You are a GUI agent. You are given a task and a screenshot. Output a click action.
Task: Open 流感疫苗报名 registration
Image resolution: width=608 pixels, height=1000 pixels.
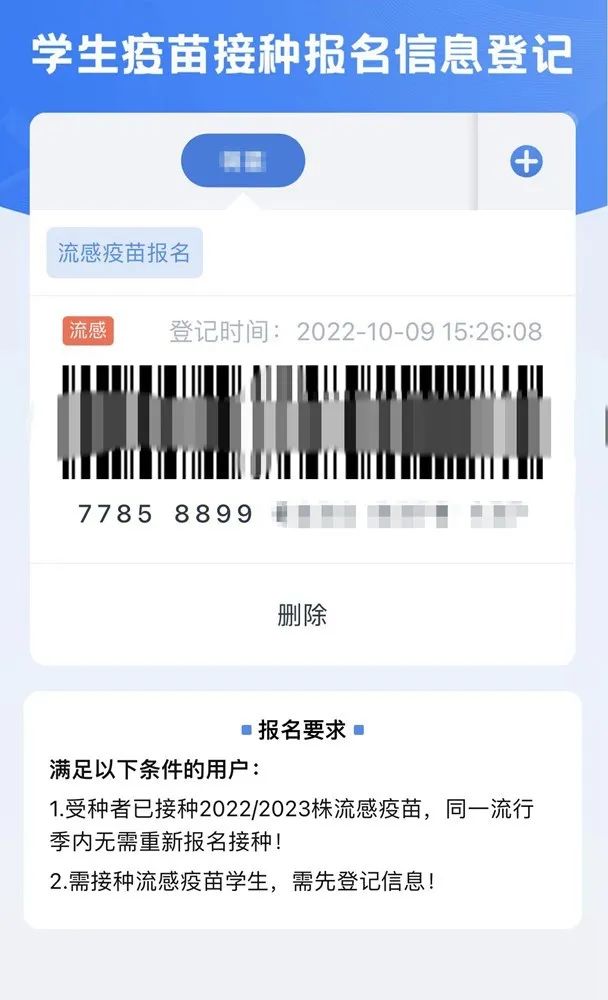tap(124, 252)
